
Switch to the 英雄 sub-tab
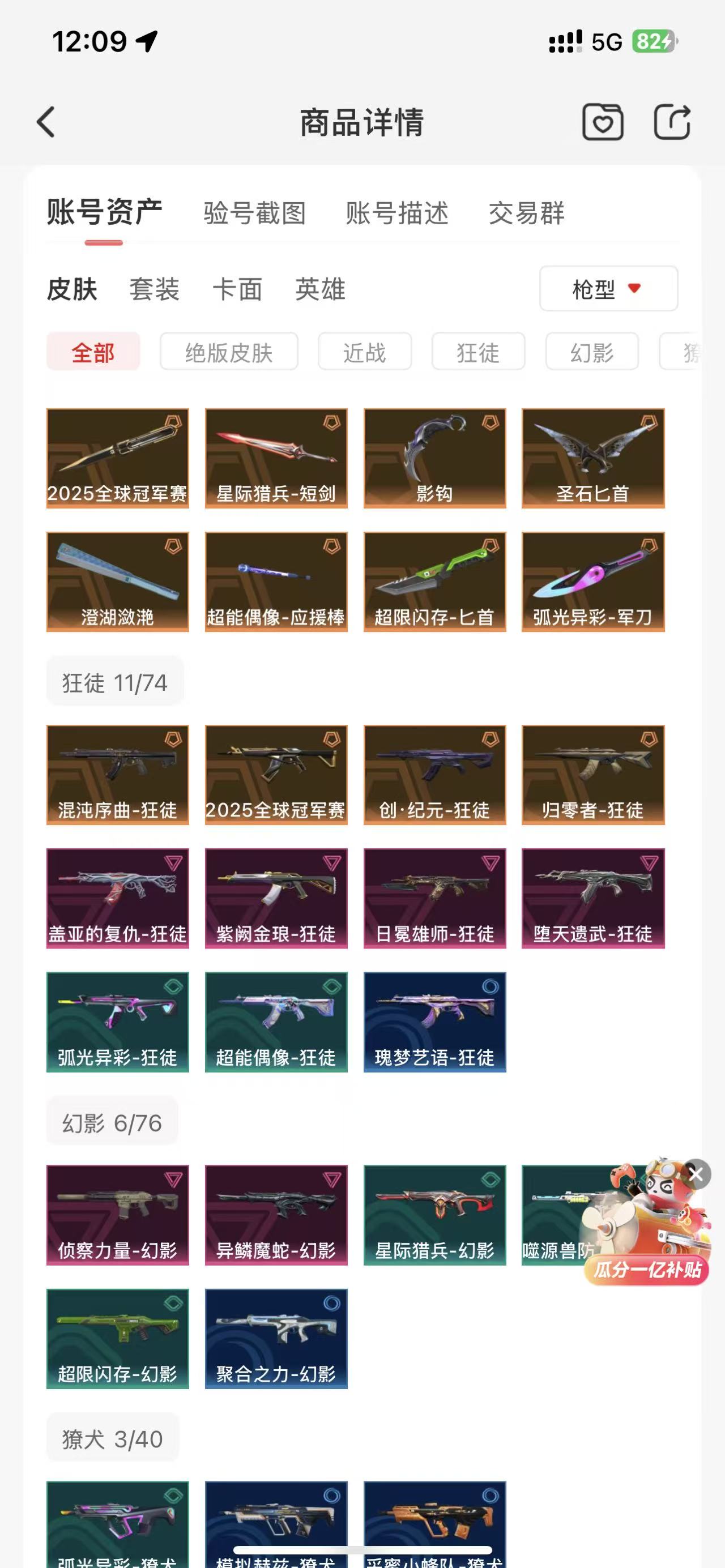tap(320, 289)
